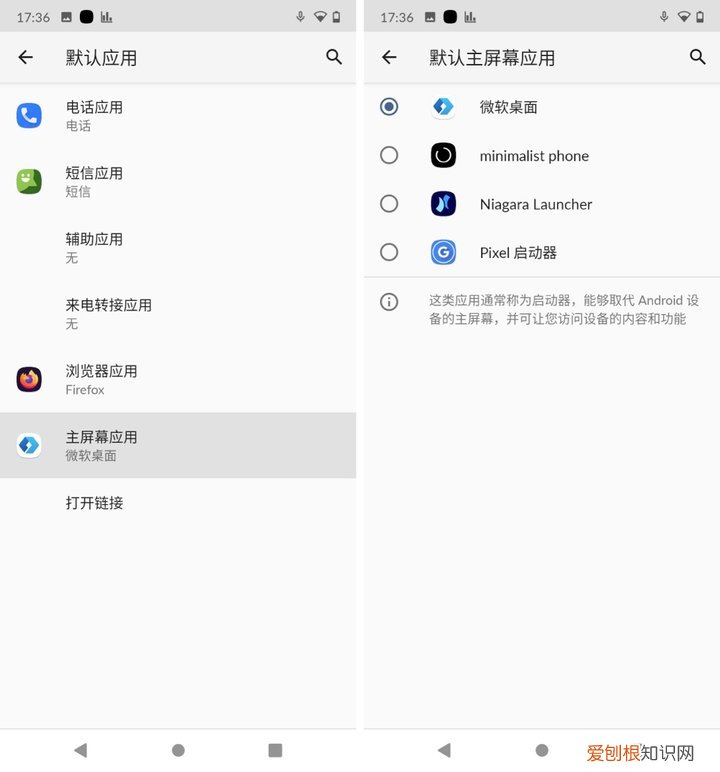Open search in the 默认应用 screen
Screen dimensions: 720x772
click(334, 58)
